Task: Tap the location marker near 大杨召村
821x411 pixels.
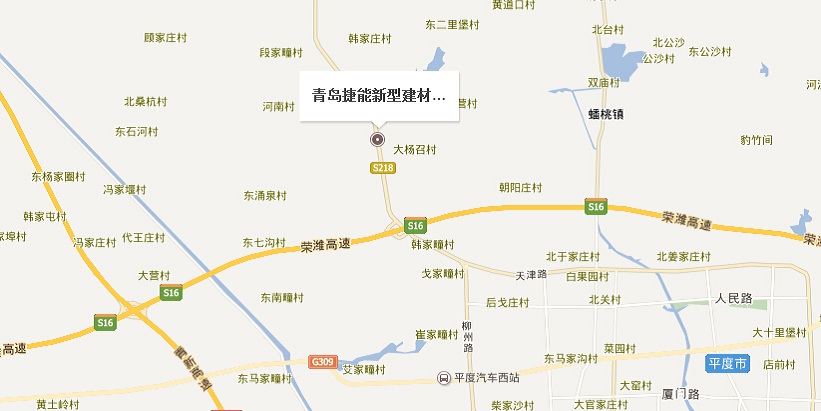Action: pos(378,140)
